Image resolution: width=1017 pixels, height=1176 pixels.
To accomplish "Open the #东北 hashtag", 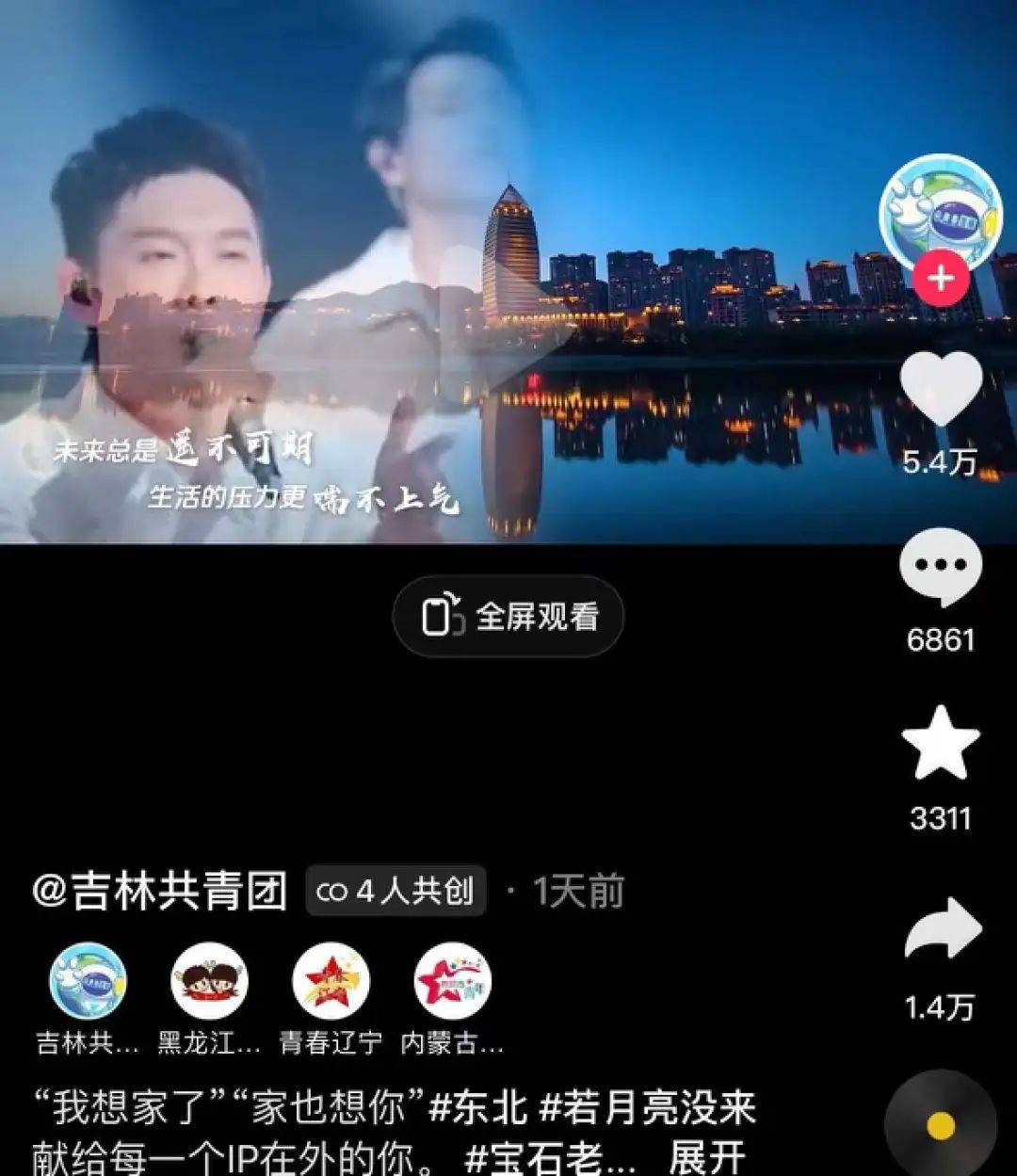I will [477, 1108].
